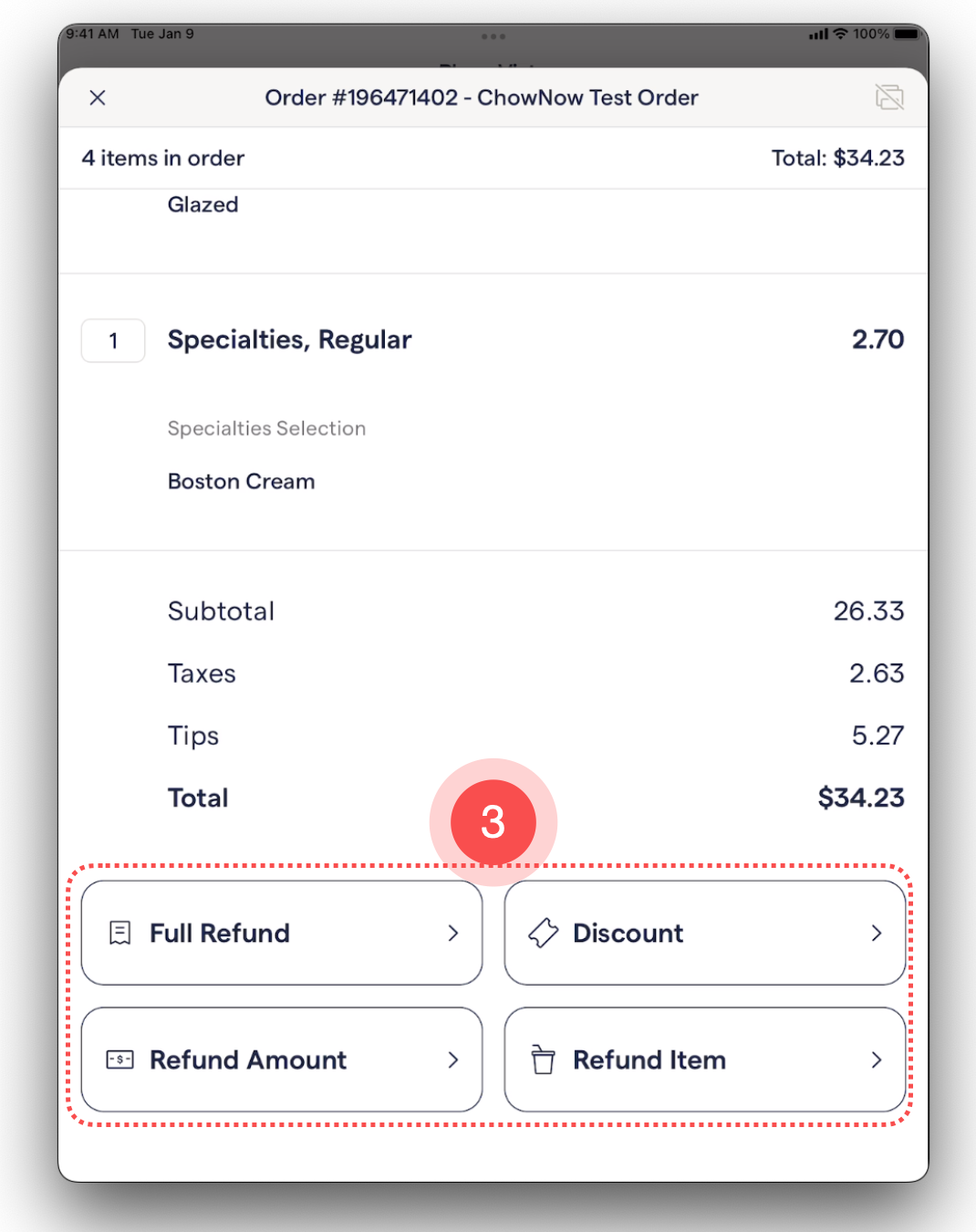Tap the disabled printer icon in the top corner
Image resolution: width=976 pixels, height=1232 pixels.
(x=890, y=97)
